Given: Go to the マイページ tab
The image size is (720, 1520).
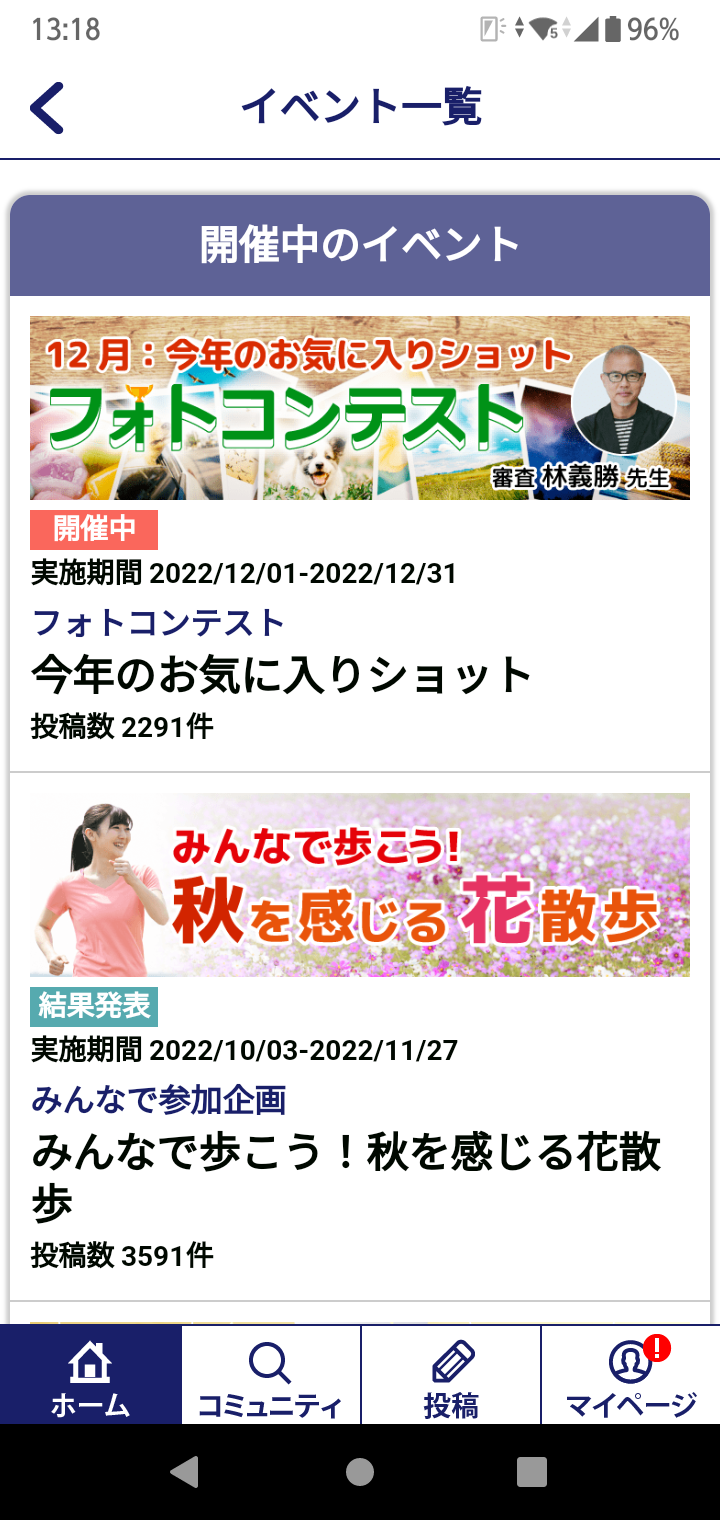Looking at the screenshot, I should click(x=630, y=1376).
